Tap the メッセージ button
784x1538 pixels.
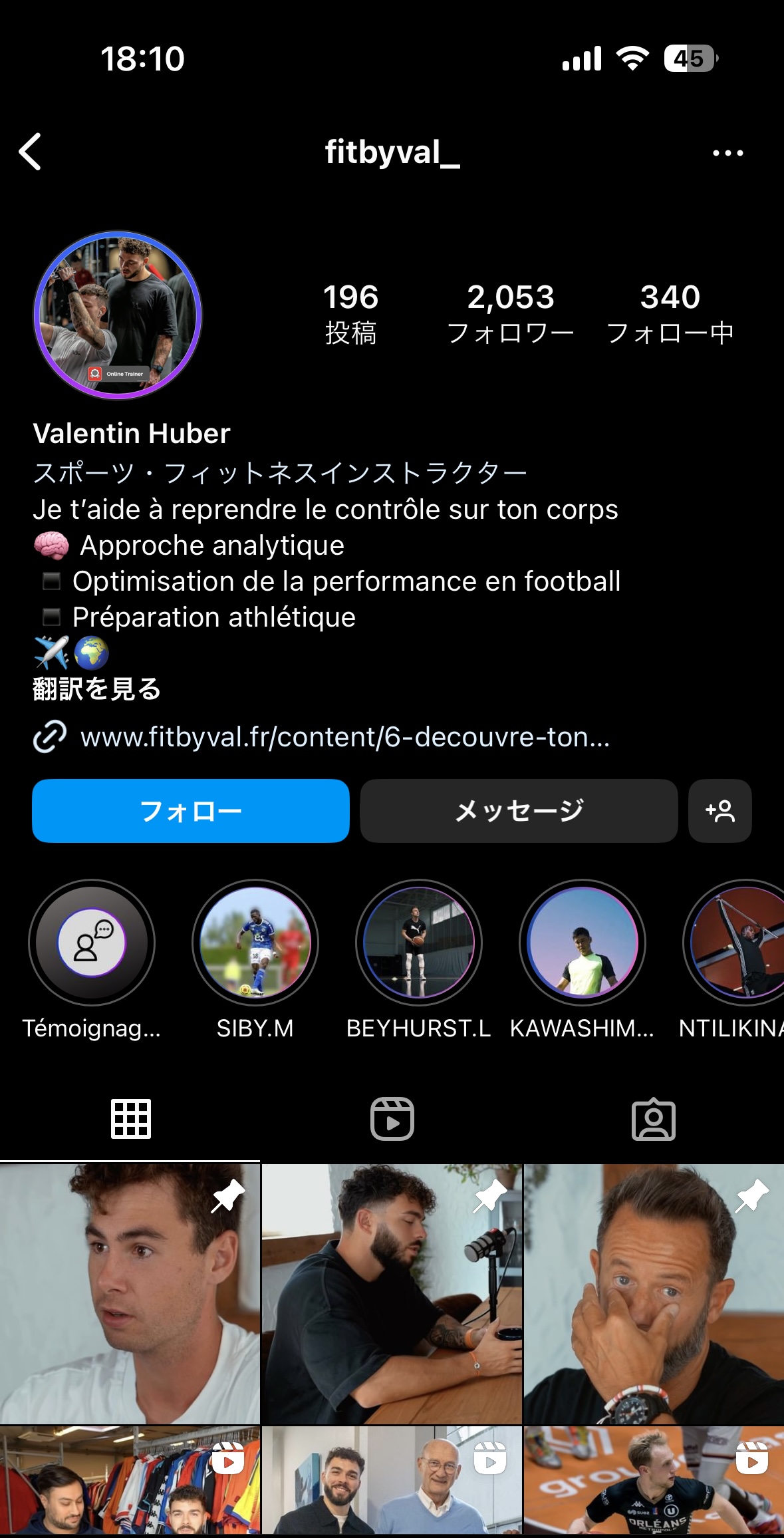point(519,811)
